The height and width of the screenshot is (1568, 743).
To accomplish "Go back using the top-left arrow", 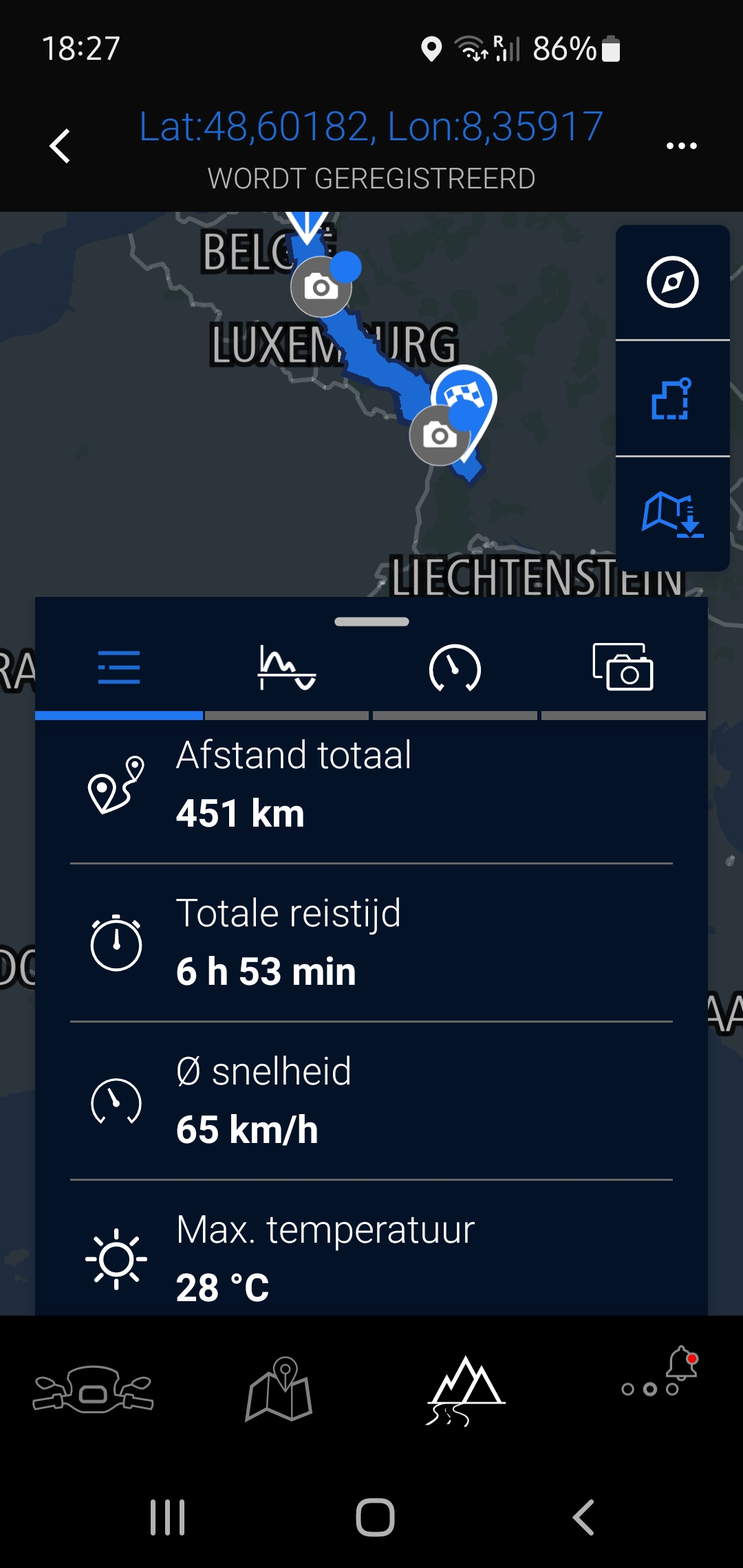I will (x=61, y=146).
